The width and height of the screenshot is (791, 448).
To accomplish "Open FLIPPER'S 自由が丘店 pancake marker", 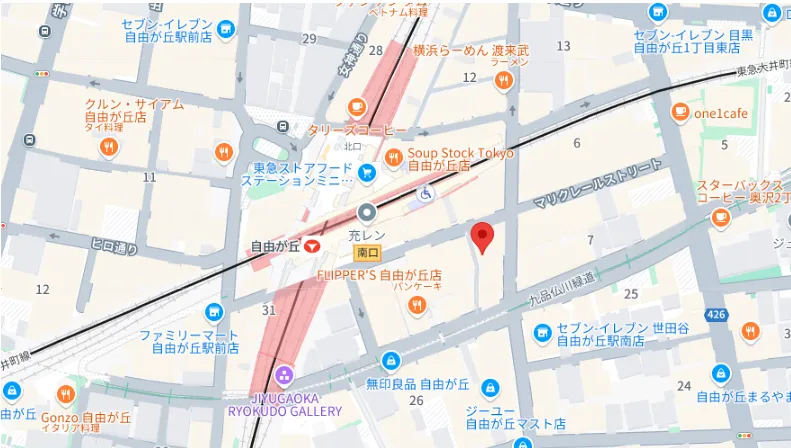I will [x=417, y=304].
